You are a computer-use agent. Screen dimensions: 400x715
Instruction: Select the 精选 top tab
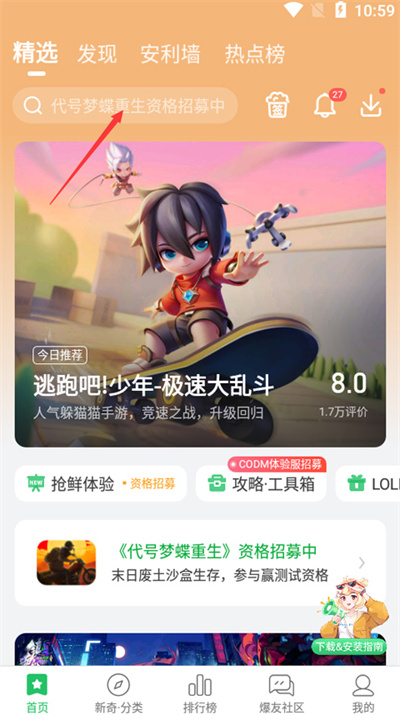click(x=36, y=53)
